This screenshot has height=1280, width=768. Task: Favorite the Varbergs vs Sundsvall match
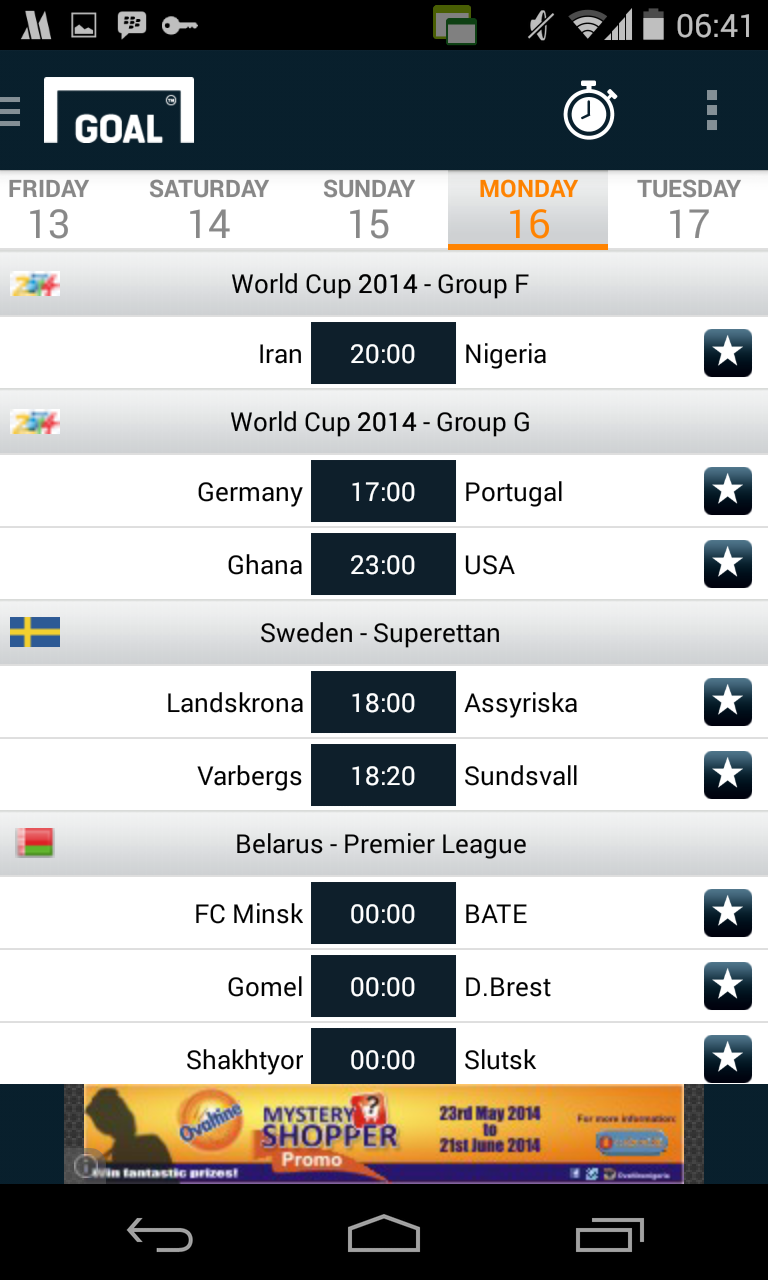pyautogui.click(x=727, y=776)
